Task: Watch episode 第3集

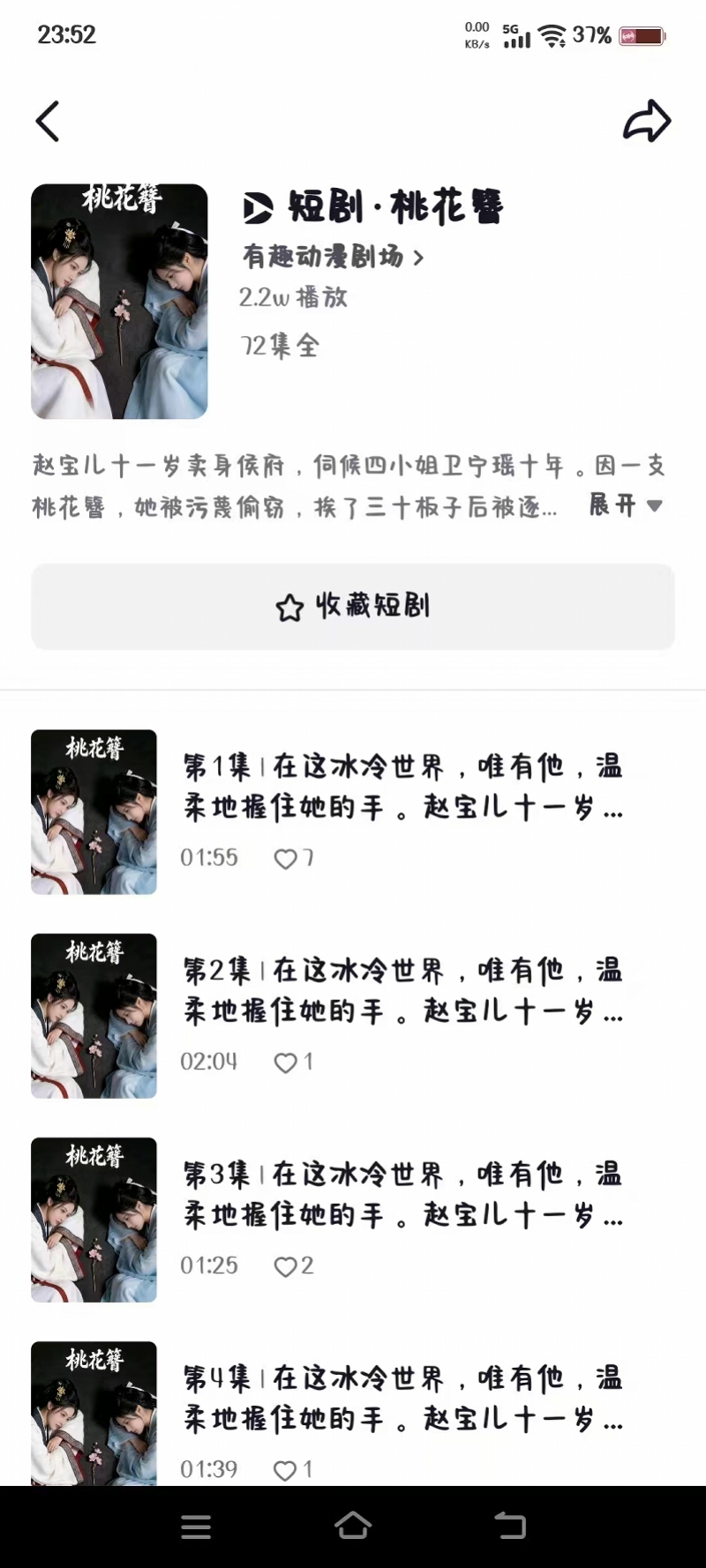Action: 402,1193
